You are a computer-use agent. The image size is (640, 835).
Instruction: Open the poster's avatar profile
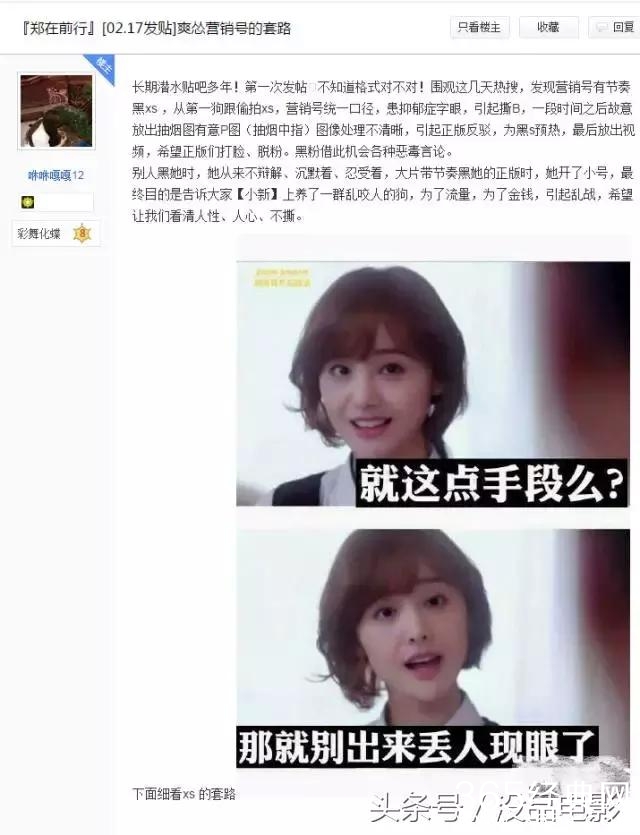(x=56, y=111)
